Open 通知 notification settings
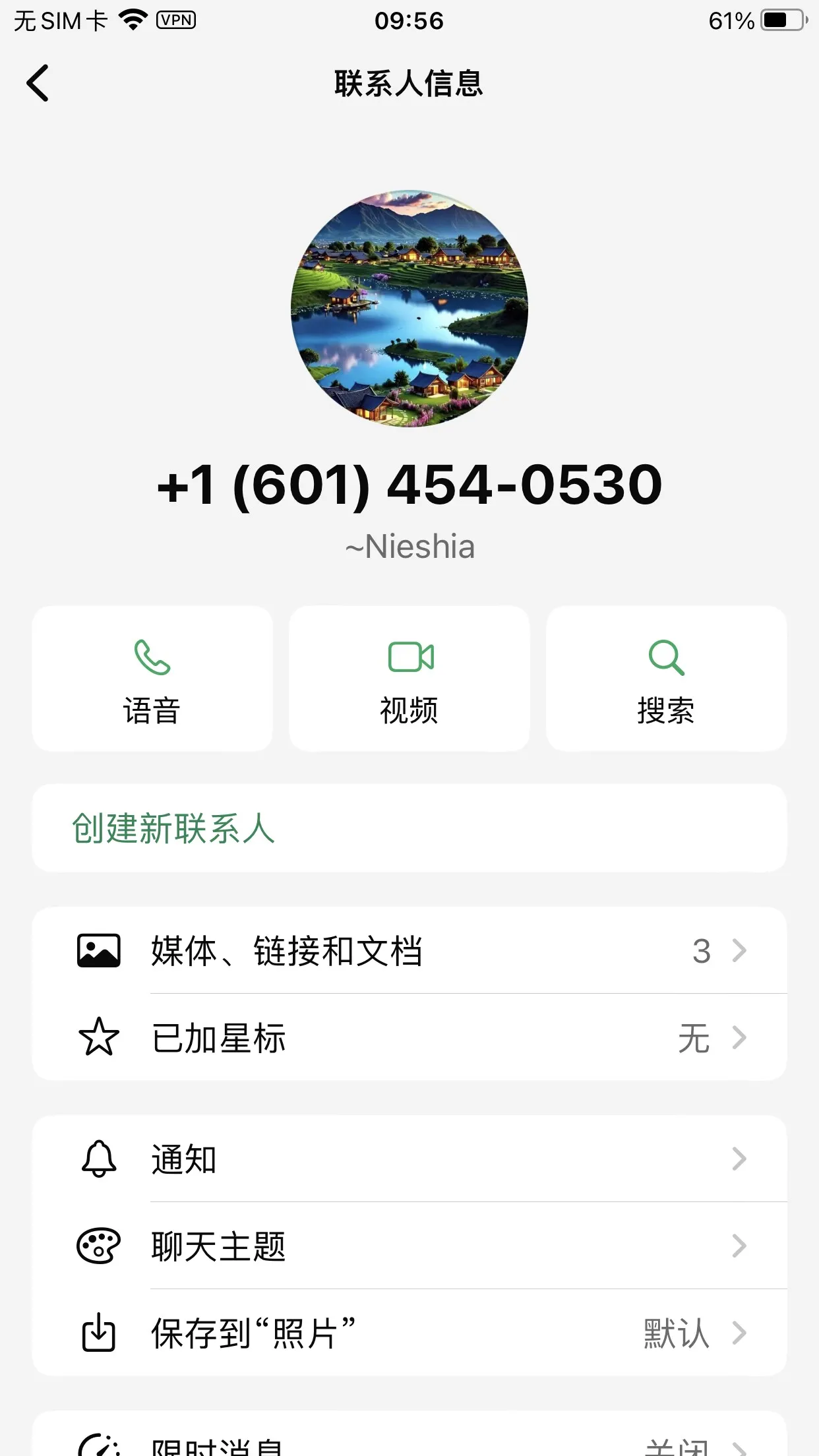819x1456 pixels. [x=409, y=1159]
